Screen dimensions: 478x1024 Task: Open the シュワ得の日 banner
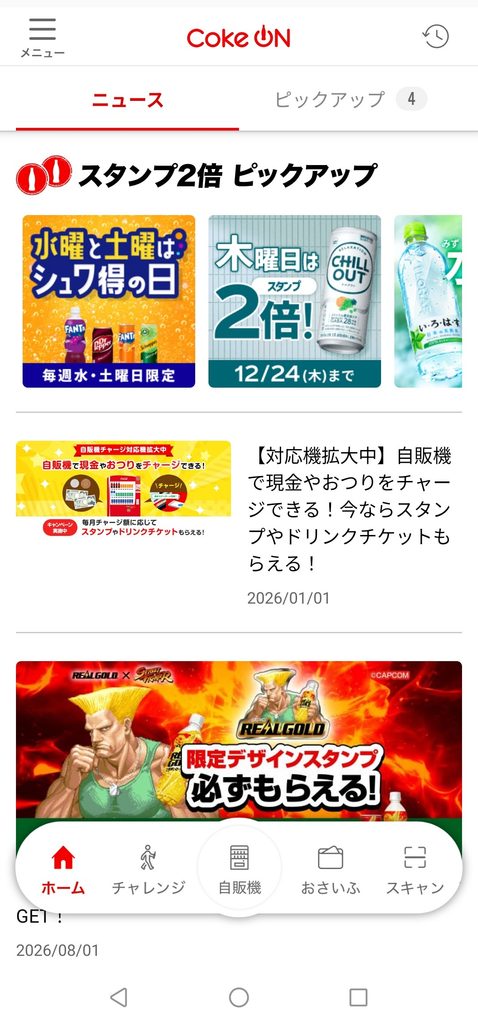pyautogui.click(x=109, y=301)
